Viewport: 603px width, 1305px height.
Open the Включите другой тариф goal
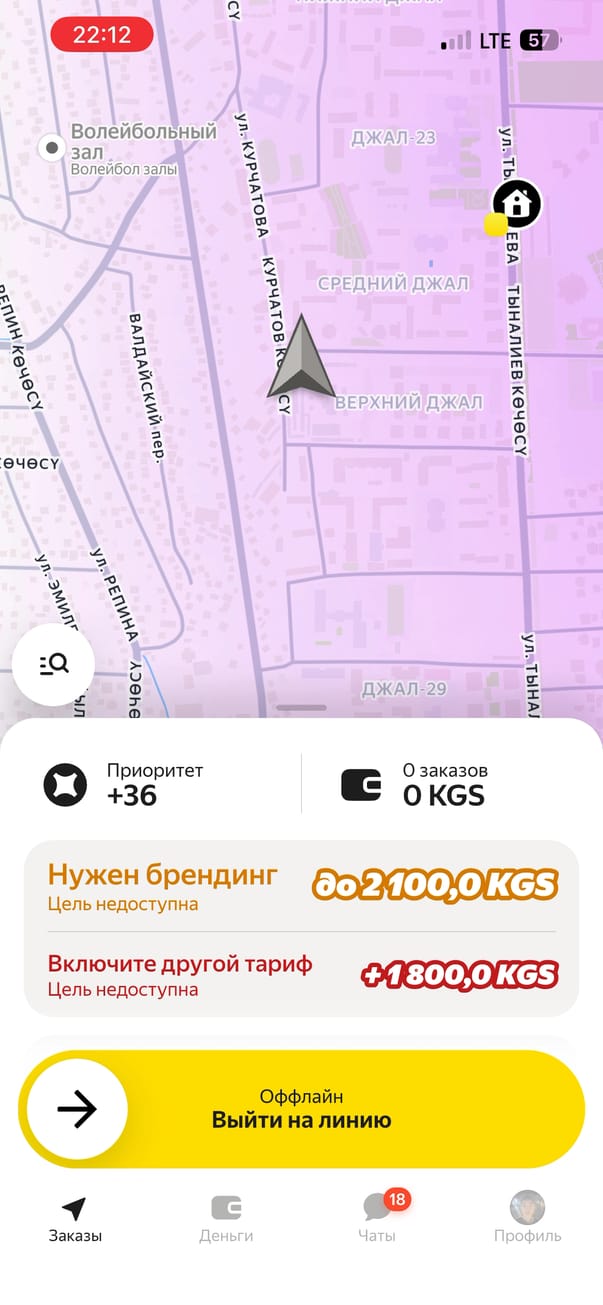301,974
